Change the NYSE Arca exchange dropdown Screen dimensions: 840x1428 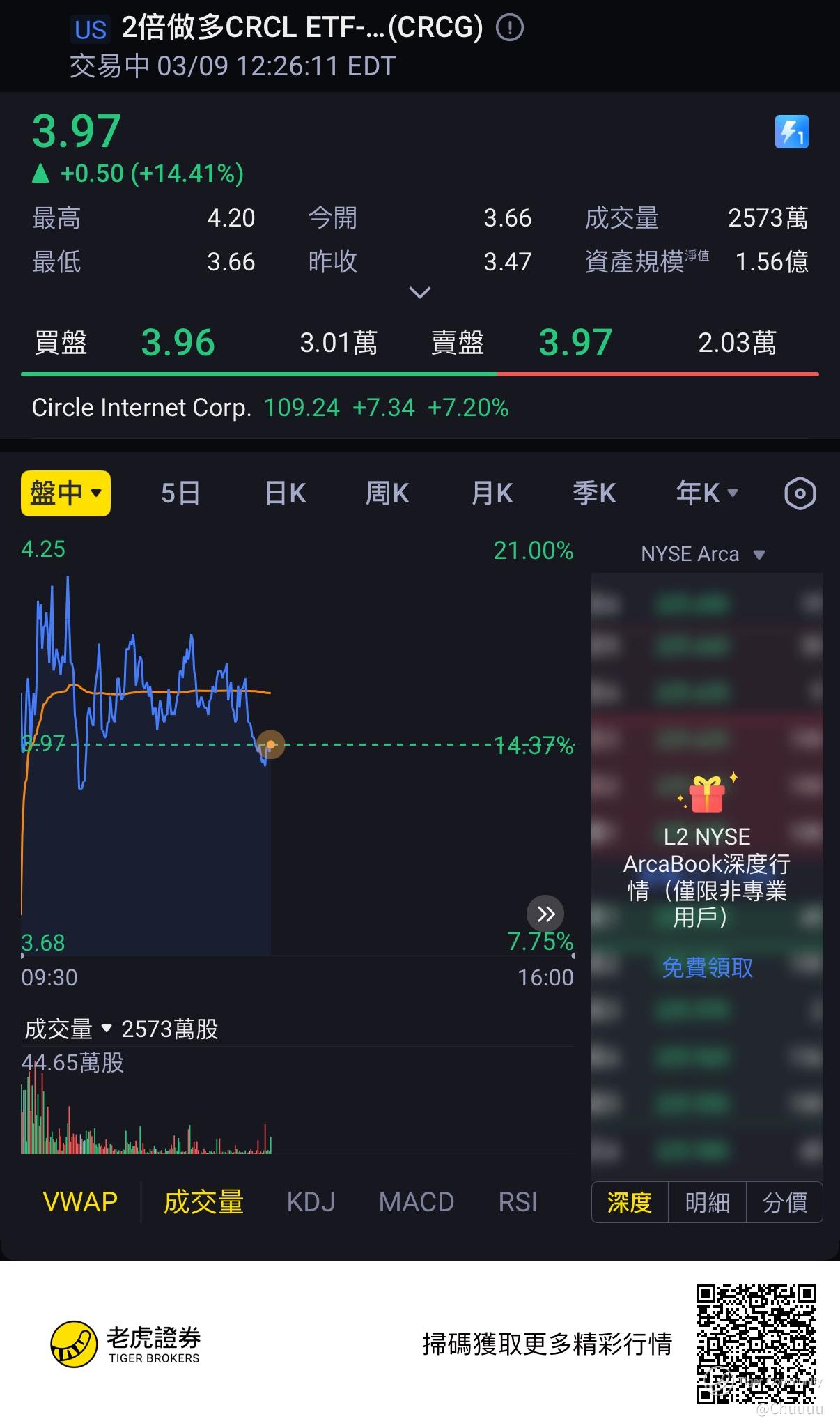703,554
